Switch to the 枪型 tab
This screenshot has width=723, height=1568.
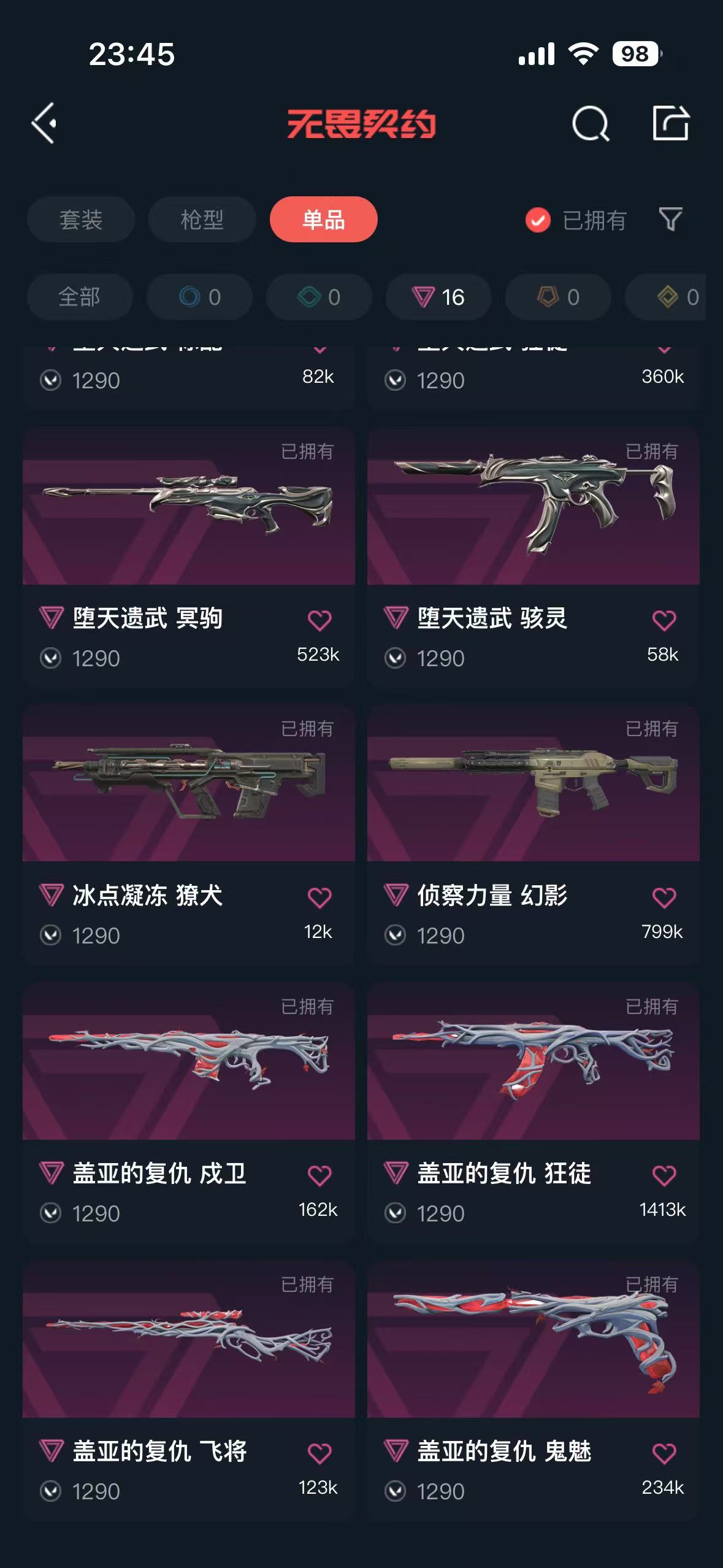pyautogui.click(x=202, y=220)
